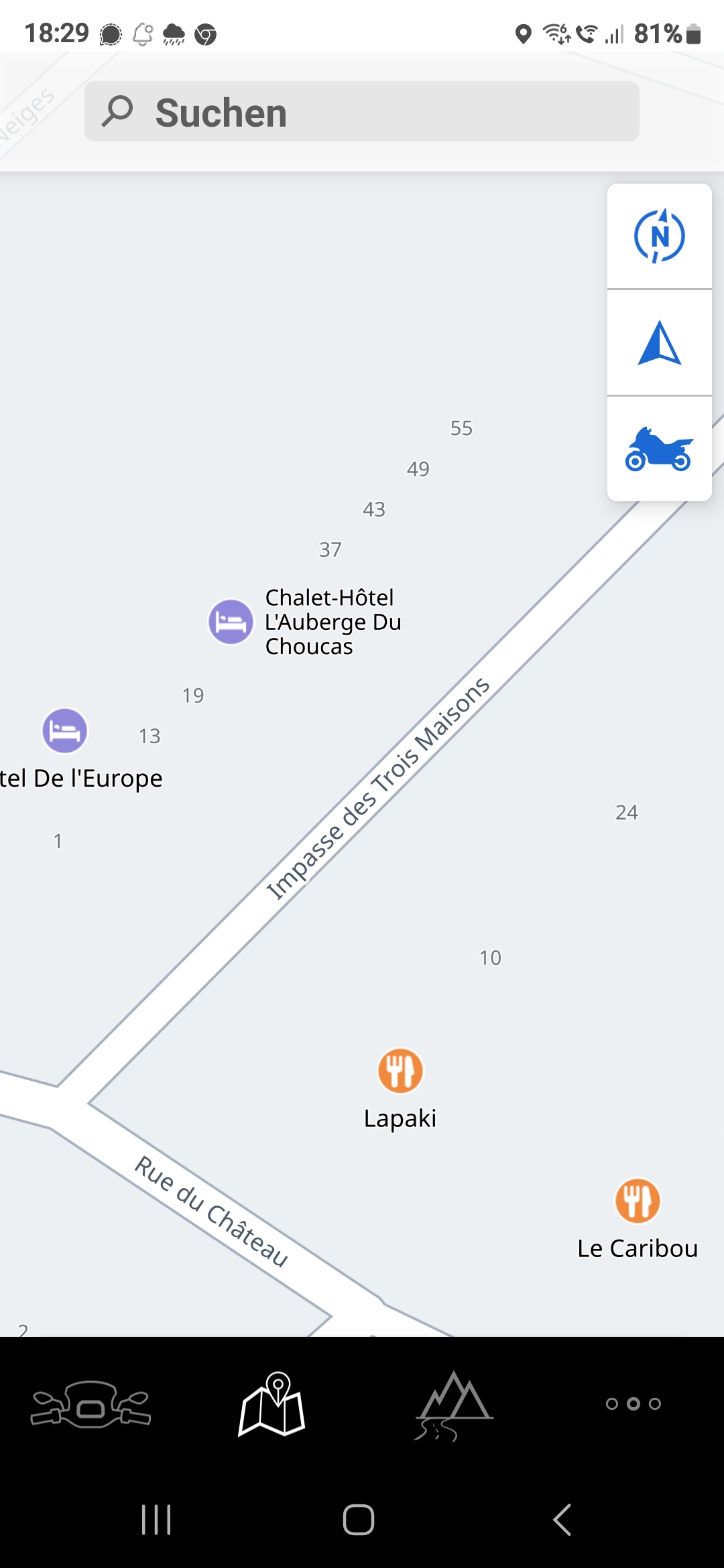Reset map orientation with the north compass

point(660,237)
